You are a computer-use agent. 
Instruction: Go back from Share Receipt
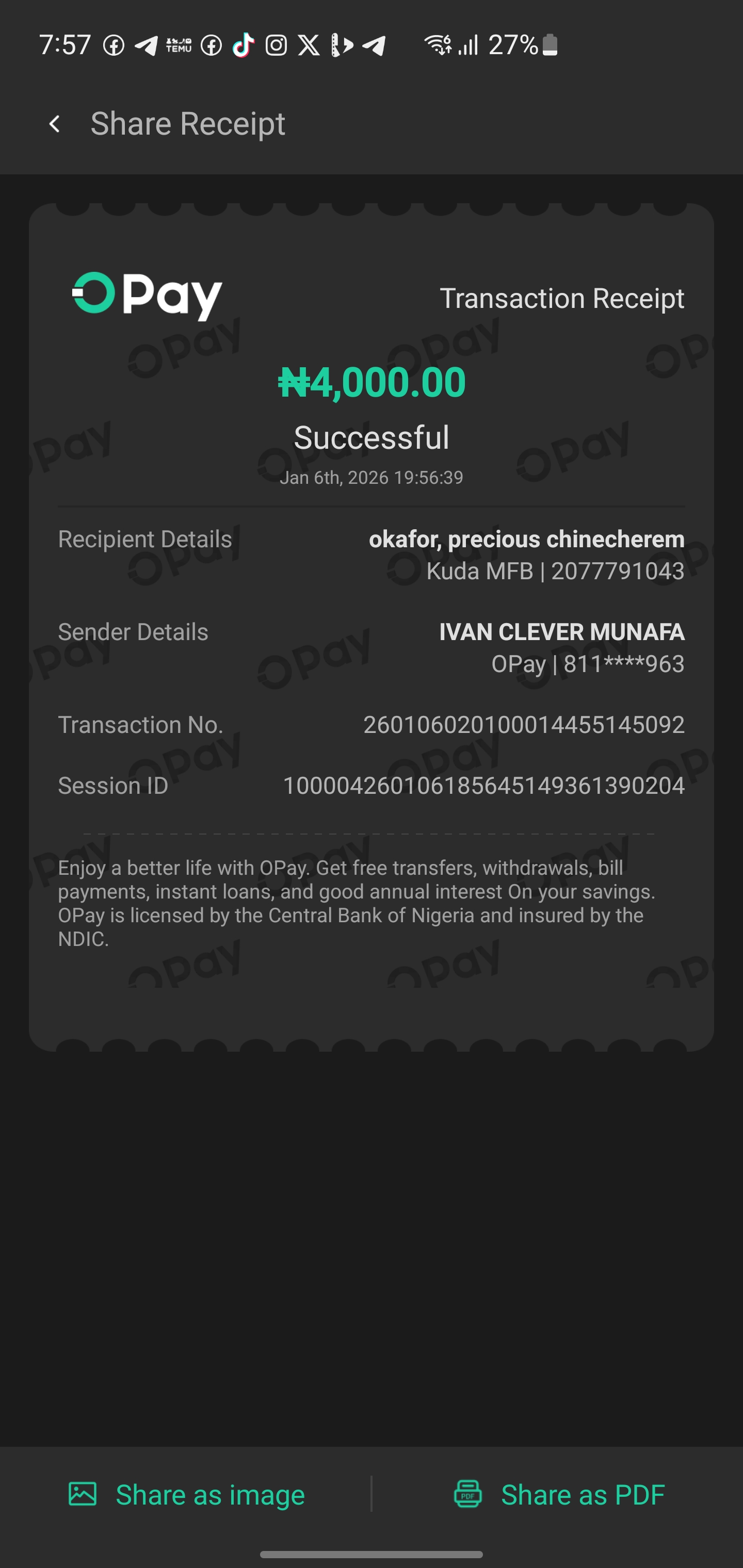[55, 124]
